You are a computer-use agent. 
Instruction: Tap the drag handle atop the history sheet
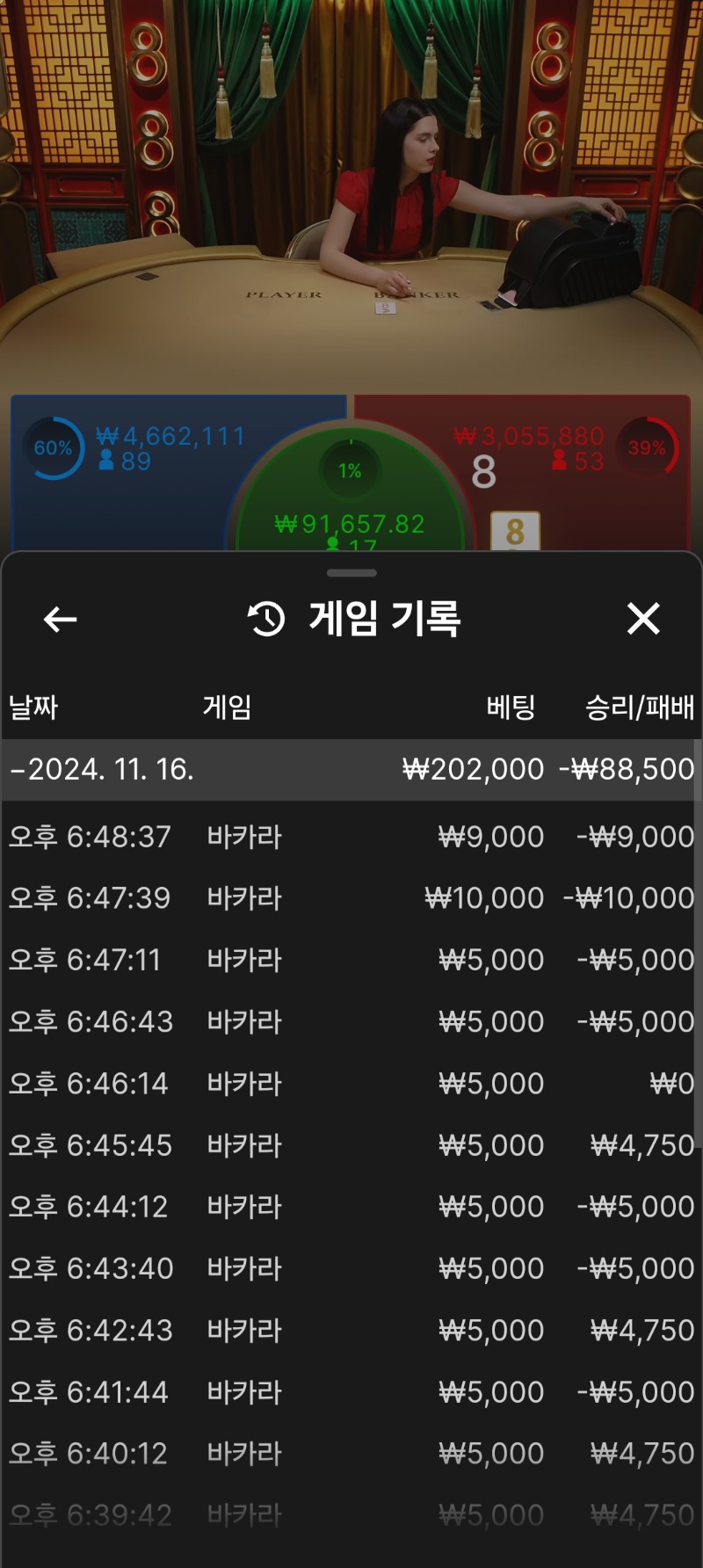tap(351, 573)
